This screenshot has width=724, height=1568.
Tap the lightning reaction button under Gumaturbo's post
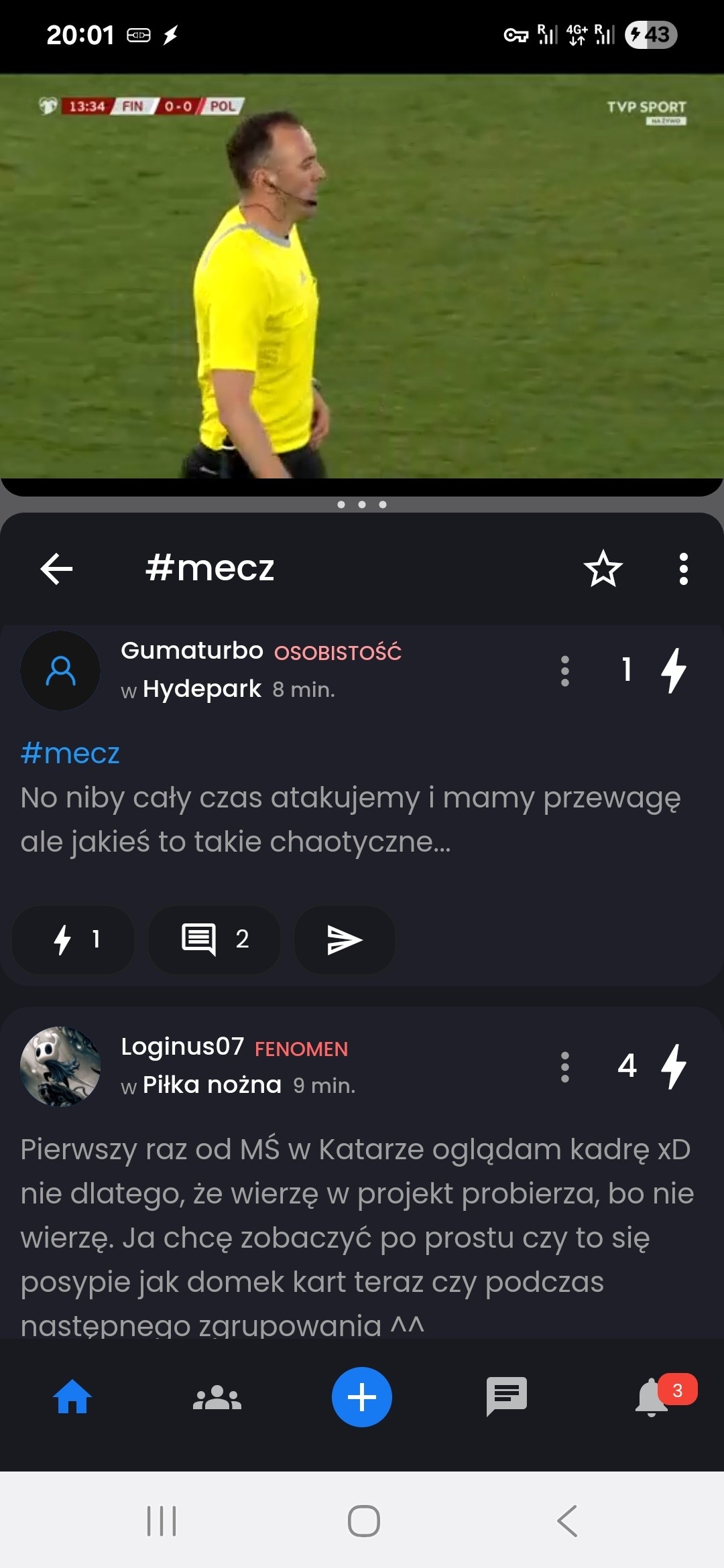tap(74, 939)
